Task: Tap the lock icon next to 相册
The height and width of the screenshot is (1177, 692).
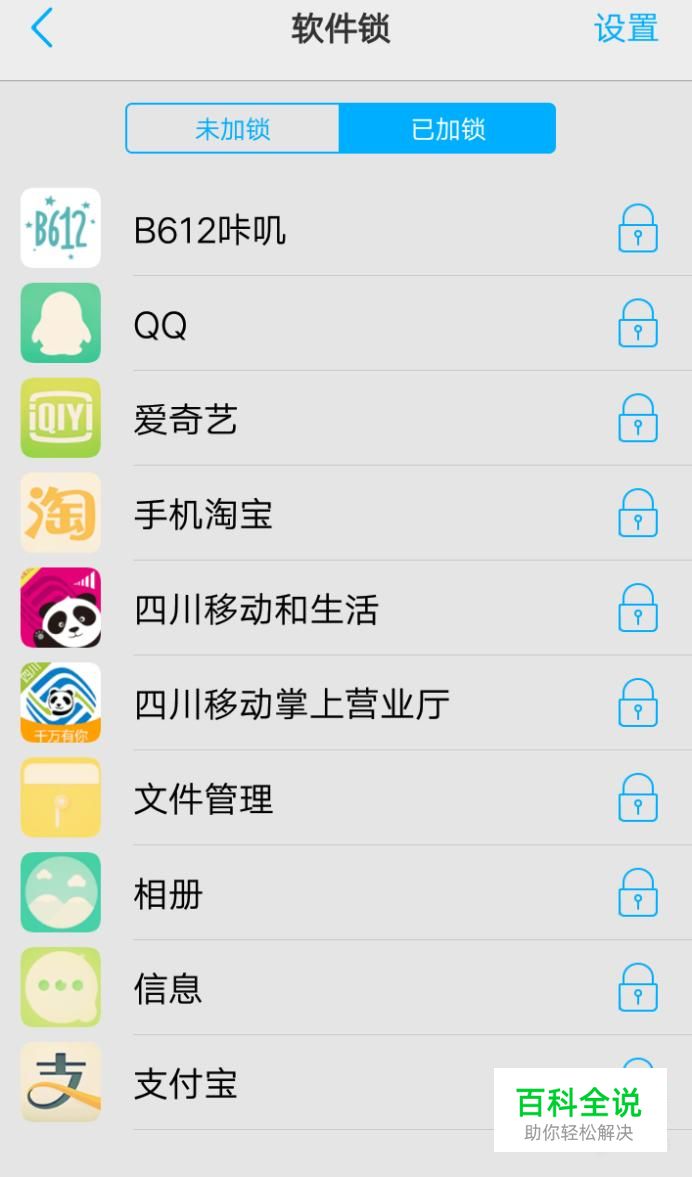Action: point(638,893)
